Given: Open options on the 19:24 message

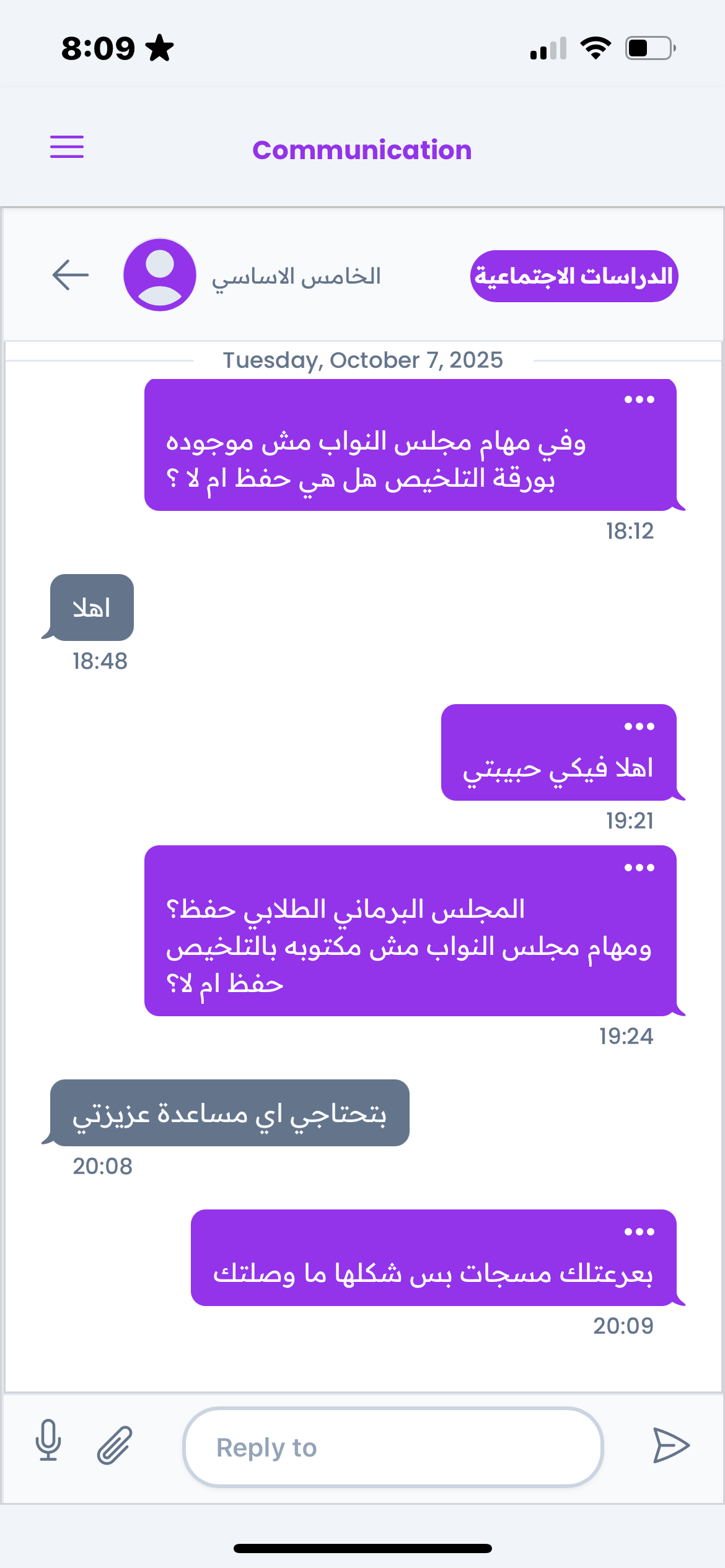Looking at the screenshot, I should (639, 868).
